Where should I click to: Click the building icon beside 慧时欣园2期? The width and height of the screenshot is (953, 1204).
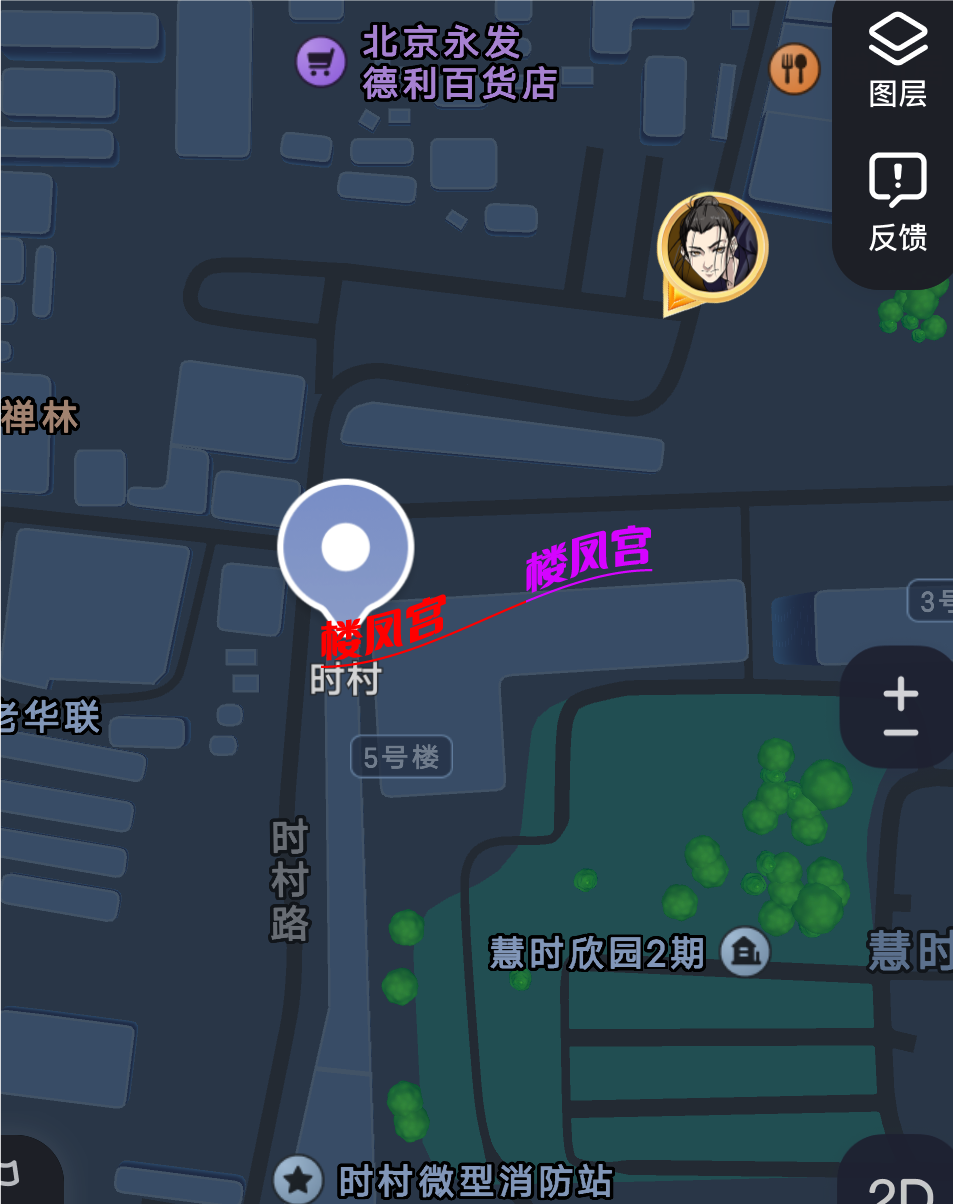click(x=745, y=952)
